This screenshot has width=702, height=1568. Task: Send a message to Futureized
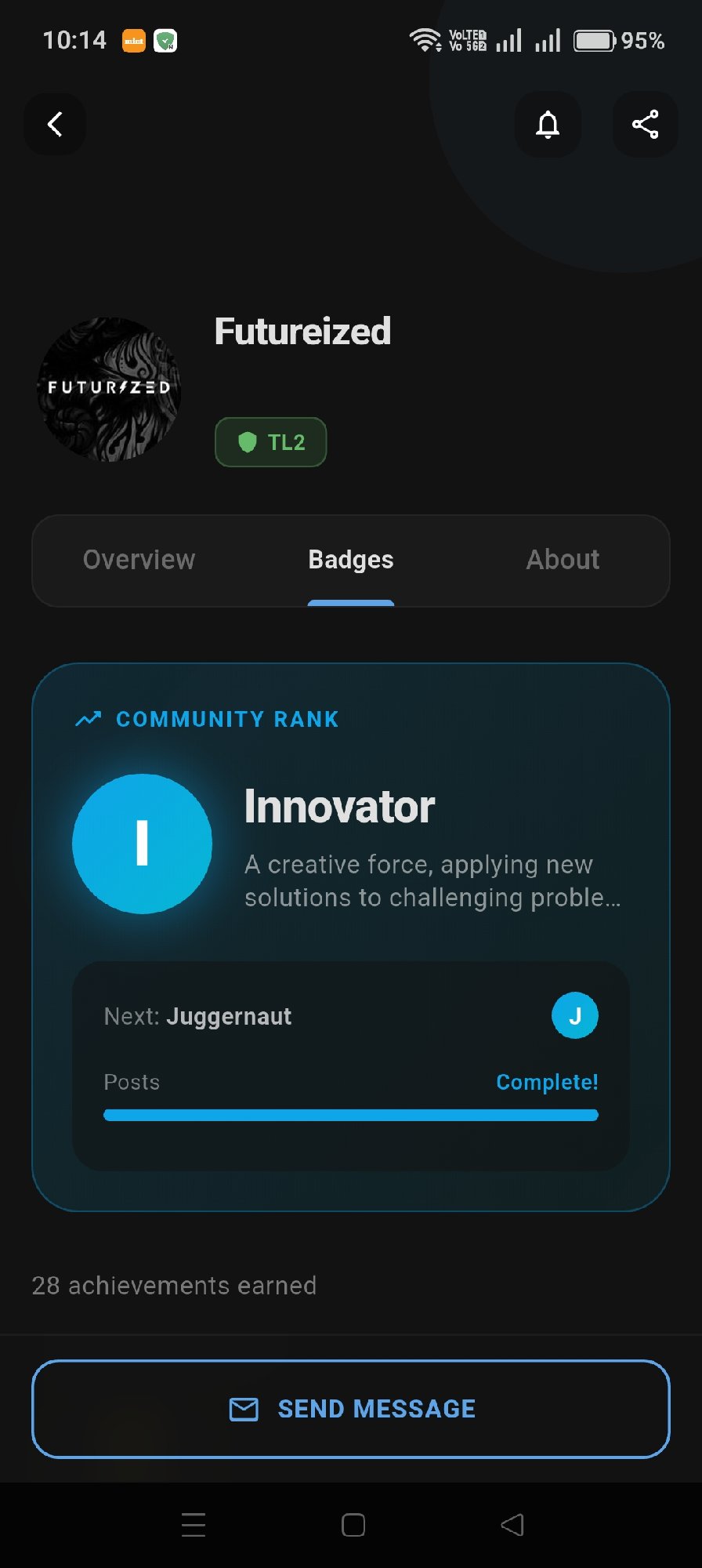pos(351,1409)
